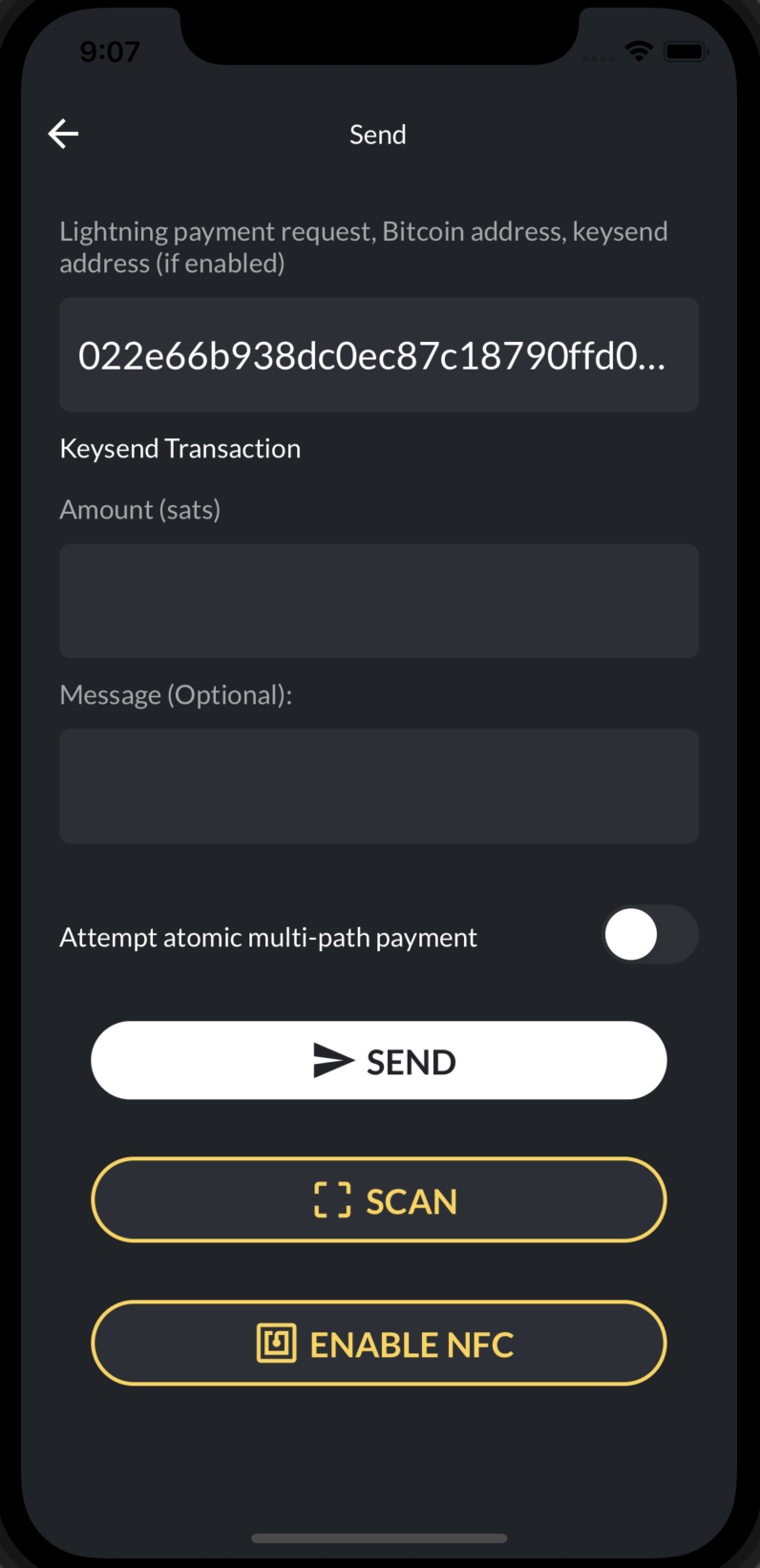Enable atomic multi-path payment switch
Screen dimensions: 760x1568
tap(649, 935)
